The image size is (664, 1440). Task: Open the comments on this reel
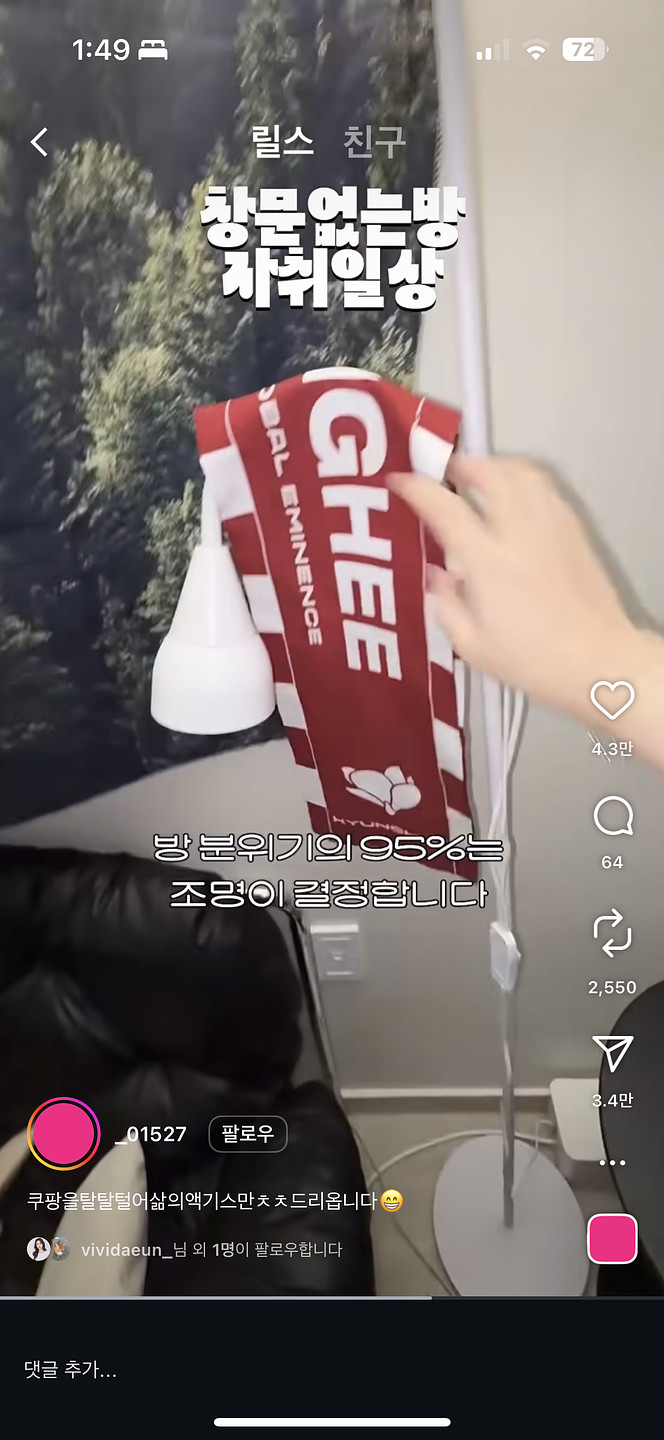point(612,817)
